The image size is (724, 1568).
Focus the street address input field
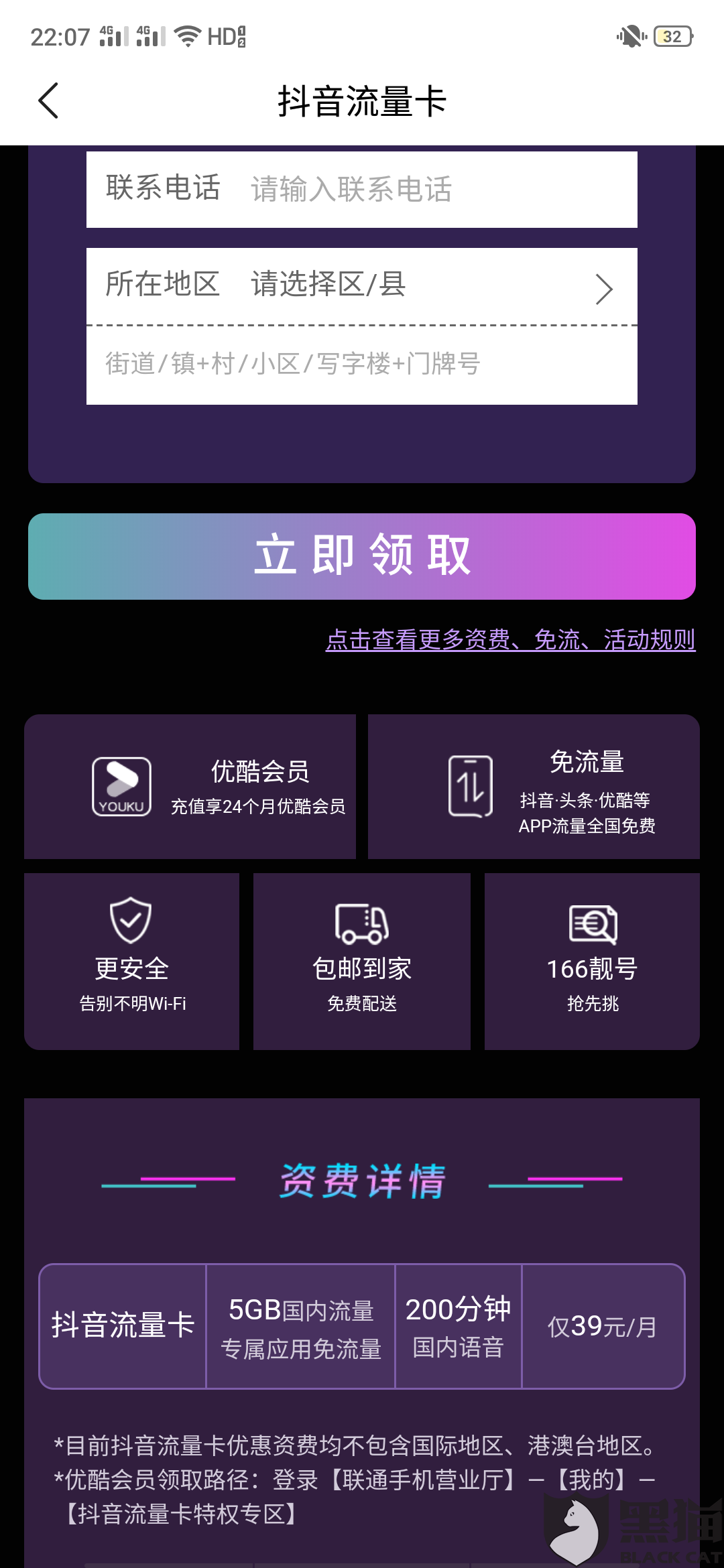pos(362,365)
